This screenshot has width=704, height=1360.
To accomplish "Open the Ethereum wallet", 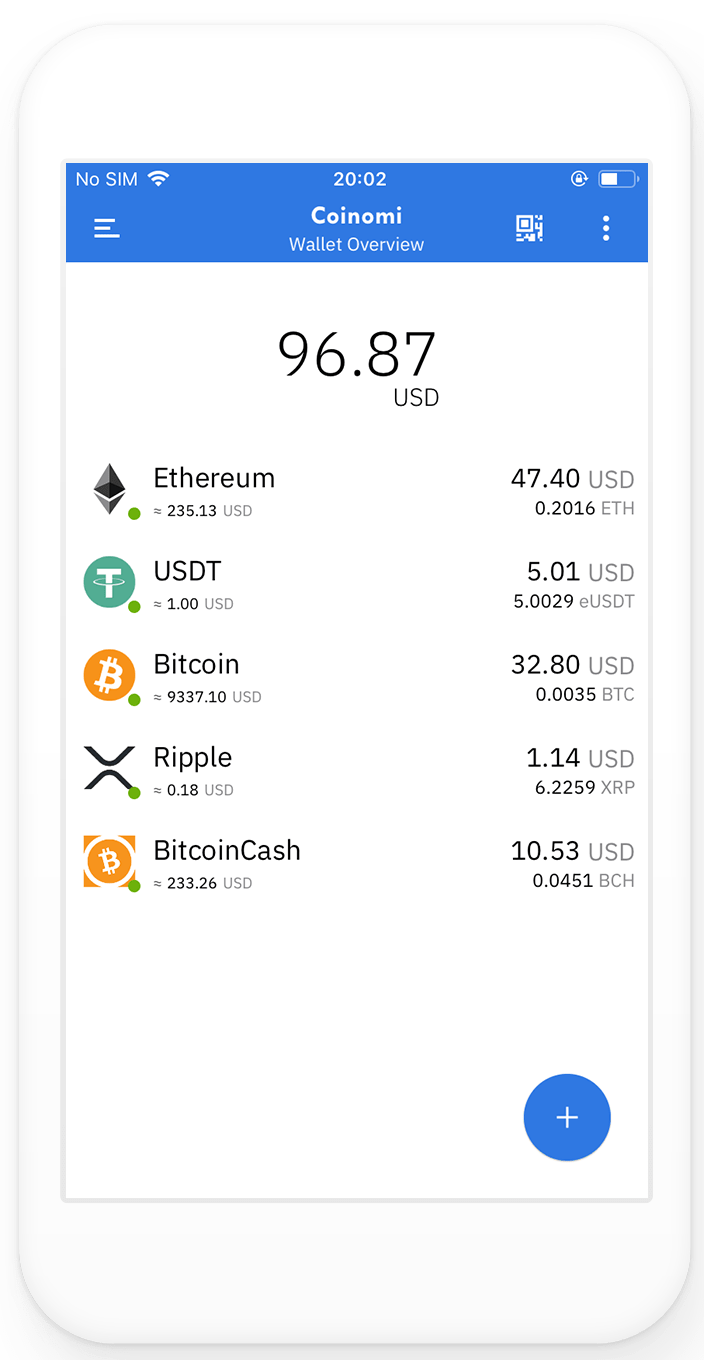I will (x=357, y=491).
